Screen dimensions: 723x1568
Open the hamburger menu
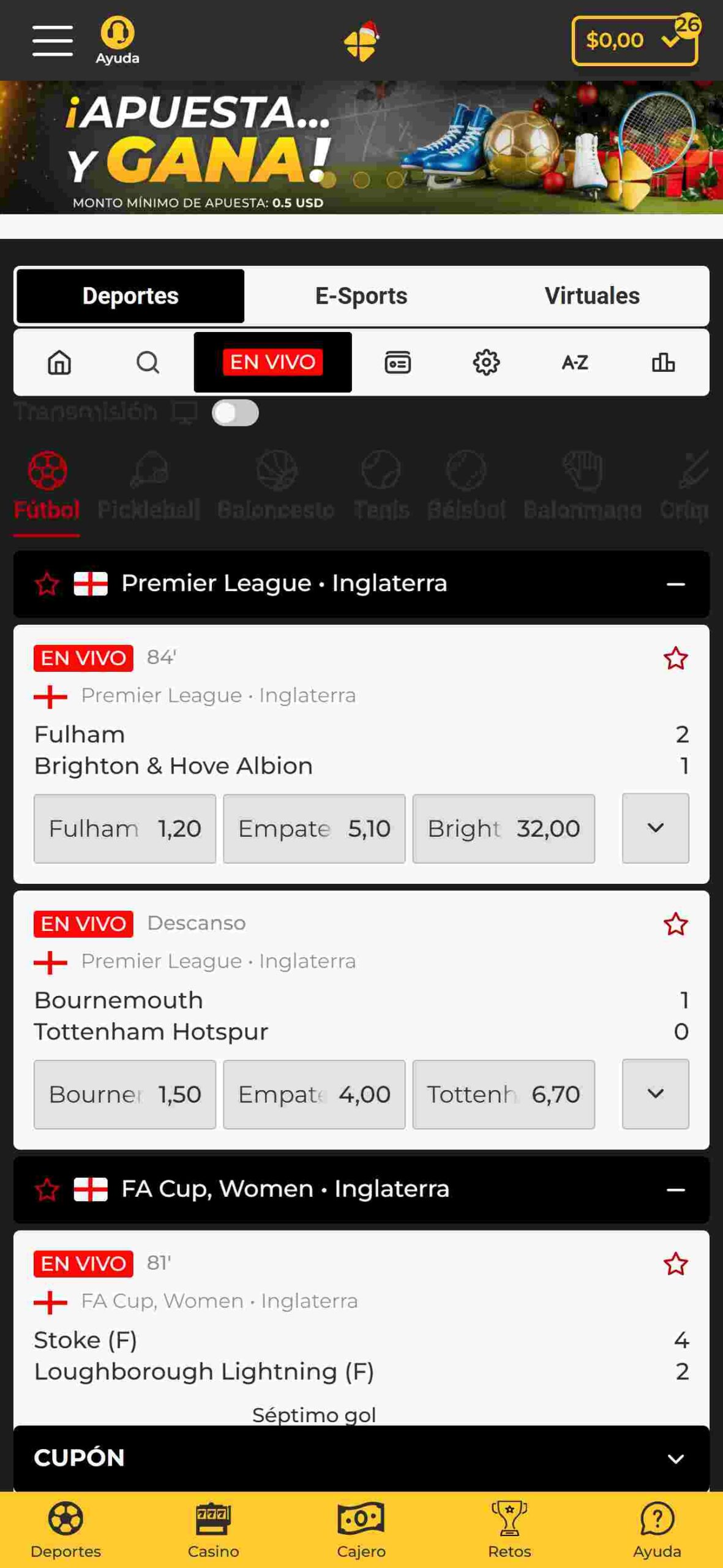tap(53, 40)
